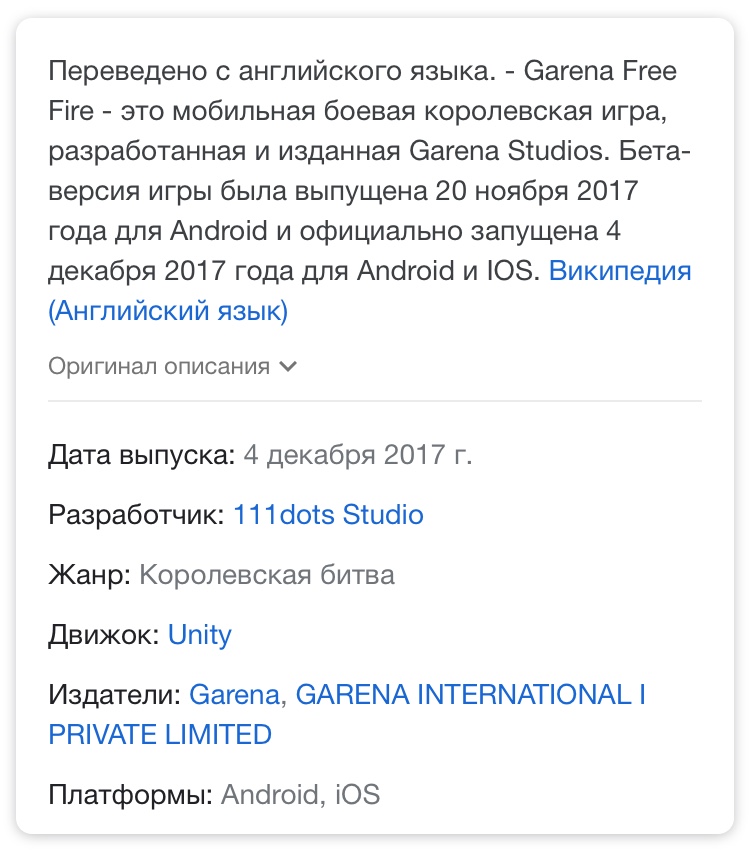This screenshot has width=749, height=853.
Task: Open the Unity engine link
Action: point(199,635)
